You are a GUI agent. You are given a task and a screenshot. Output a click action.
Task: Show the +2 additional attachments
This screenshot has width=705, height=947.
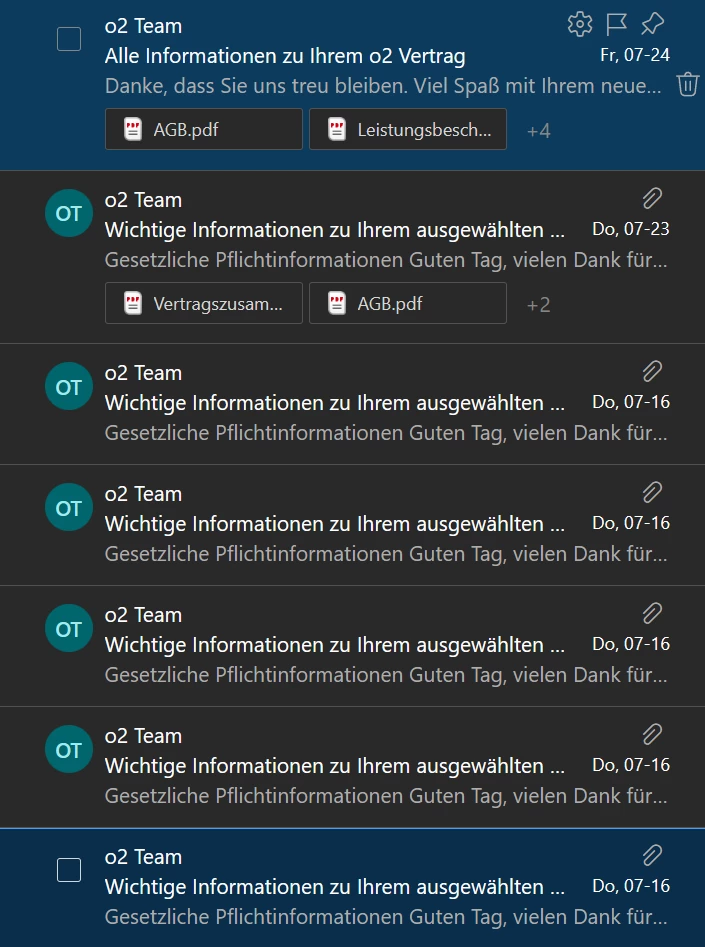tap(538, 305)
